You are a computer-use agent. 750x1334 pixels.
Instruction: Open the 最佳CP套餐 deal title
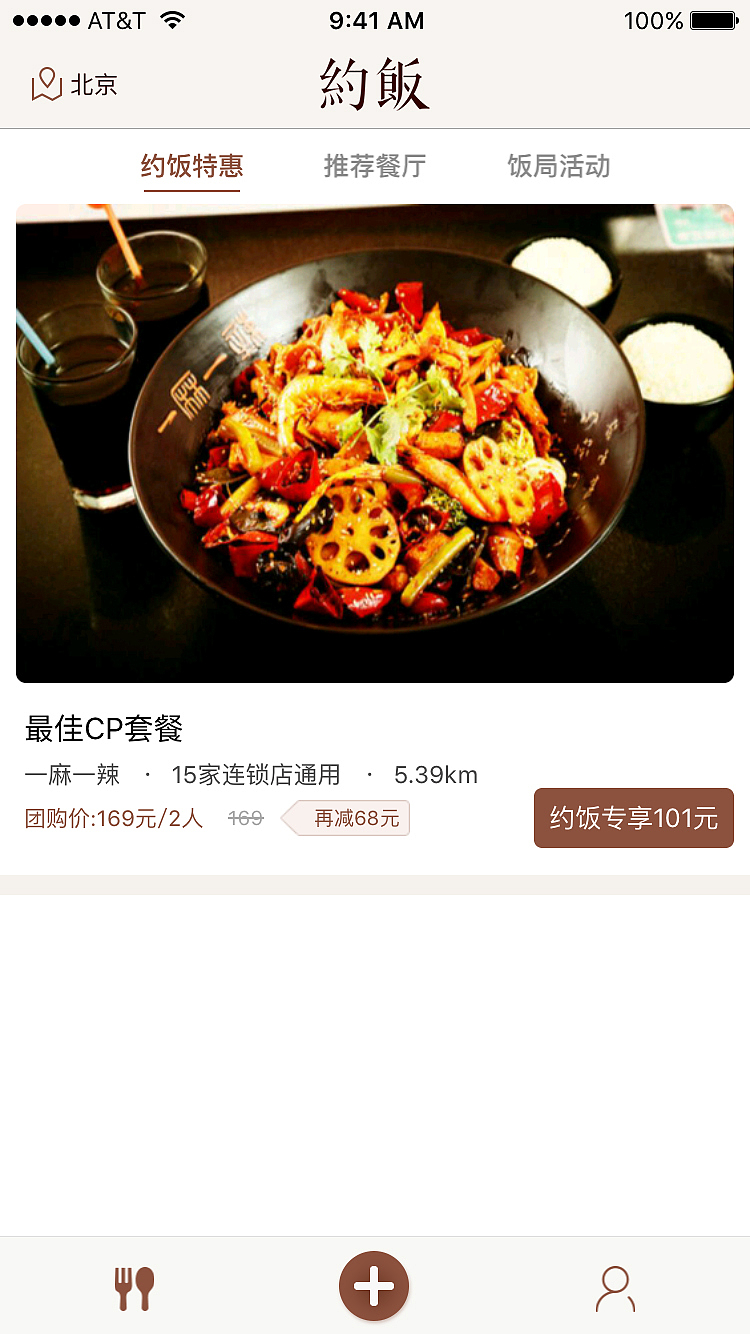[x=102, y=731]
